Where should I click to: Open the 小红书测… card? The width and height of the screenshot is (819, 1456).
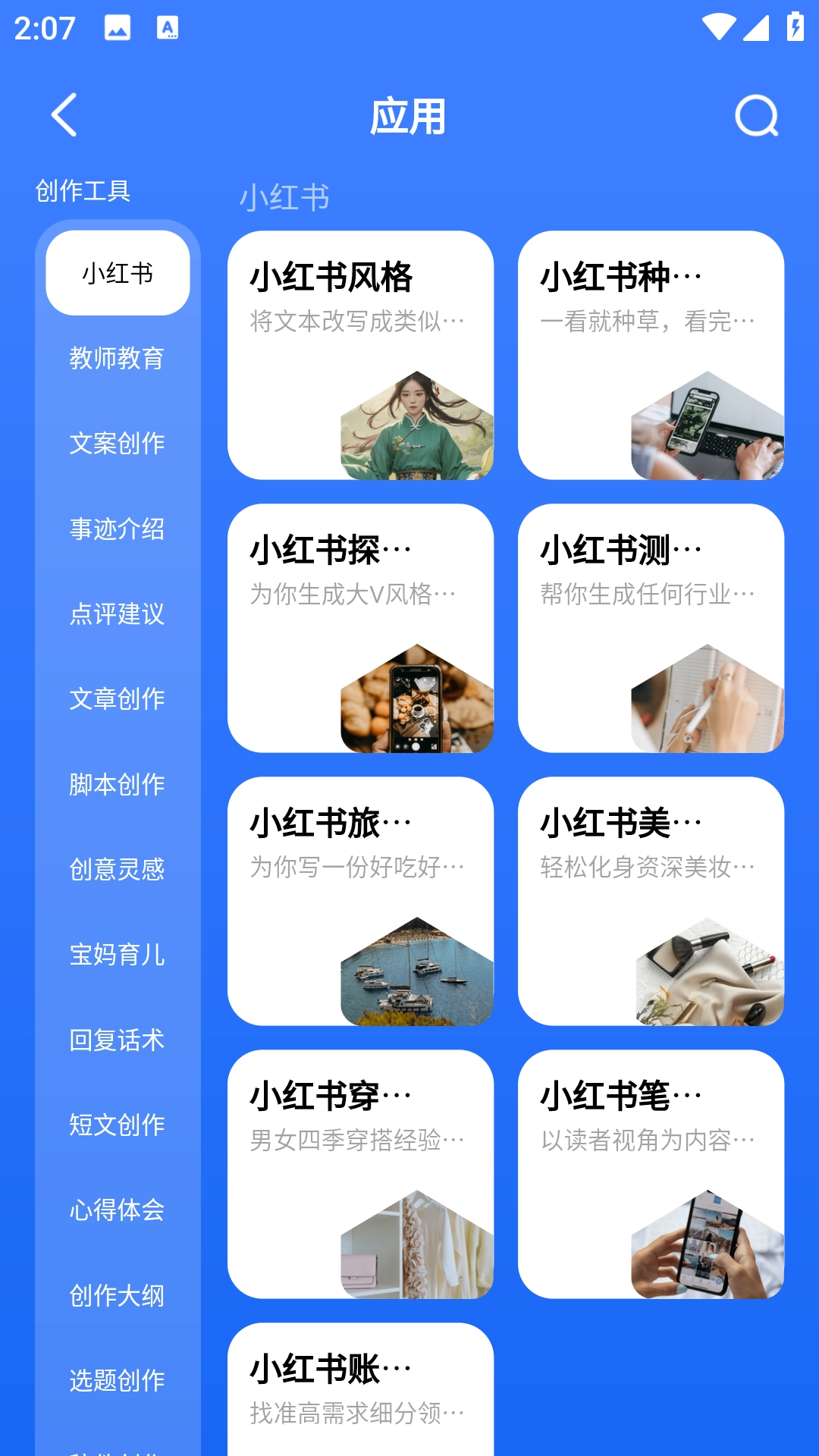(651, 628)
